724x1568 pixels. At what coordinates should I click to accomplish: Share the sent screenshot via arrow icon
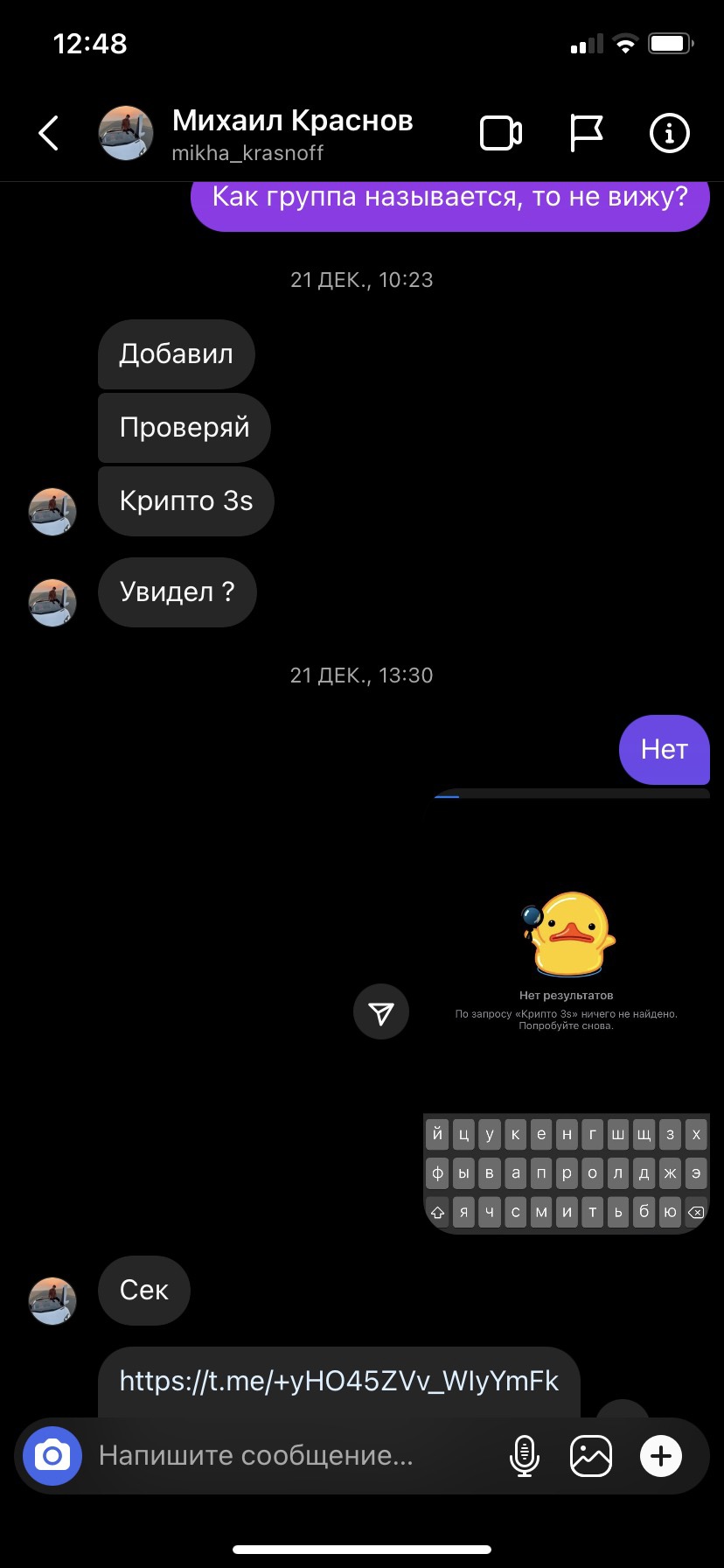(381, 1012)
